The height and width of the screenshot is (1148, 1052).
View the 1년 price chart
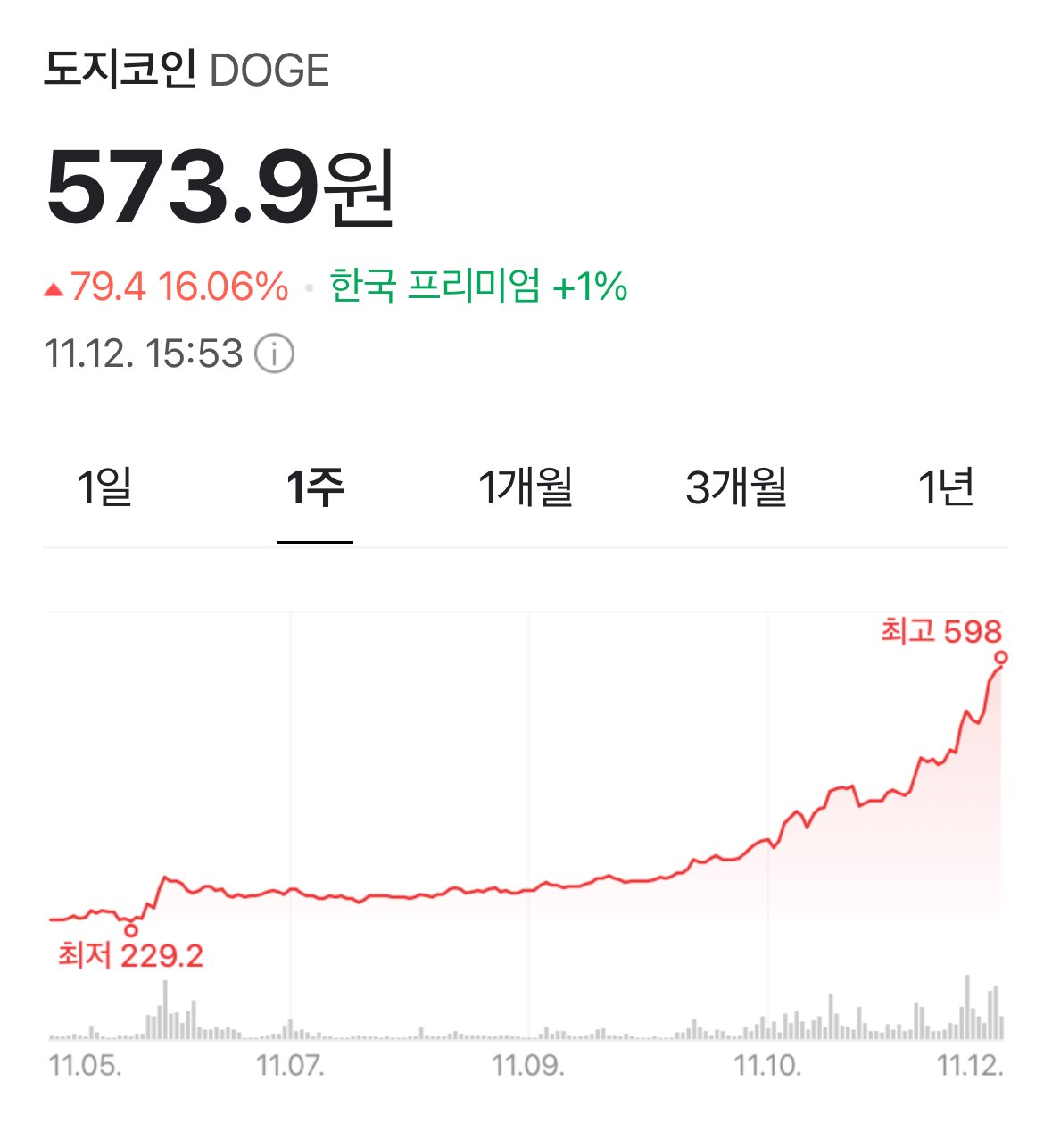(x=946, y=488)
